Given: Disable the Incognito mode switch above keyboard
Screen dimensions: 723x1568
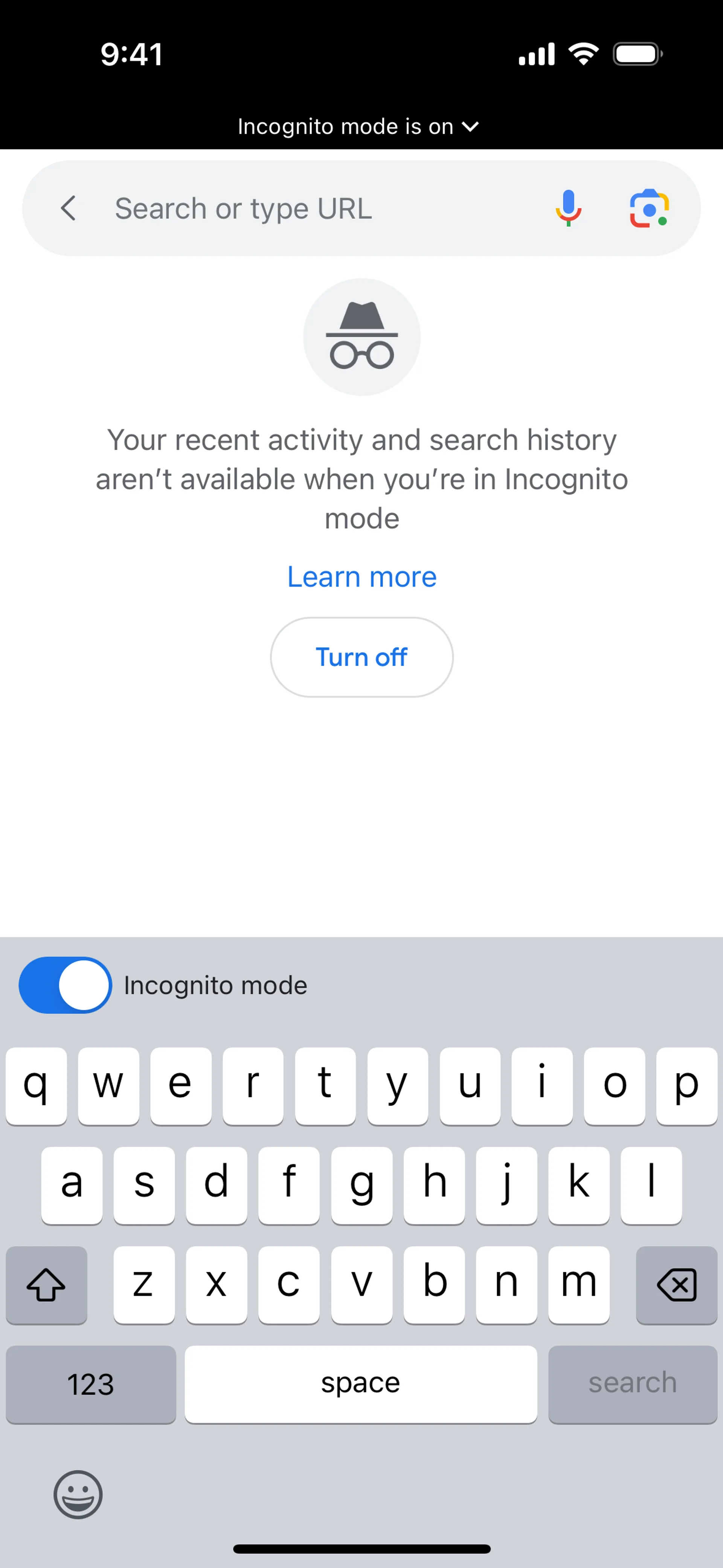Looking at the screenshot, I should click(65, 985).
